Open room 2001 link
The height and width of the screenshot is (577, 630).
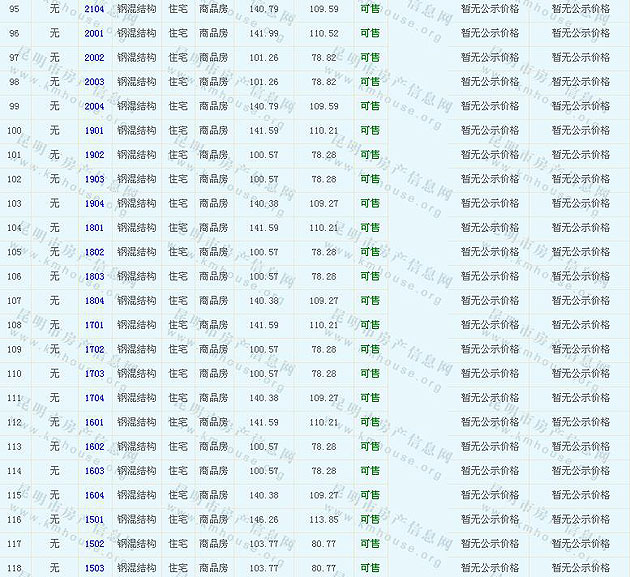[94, 33]
